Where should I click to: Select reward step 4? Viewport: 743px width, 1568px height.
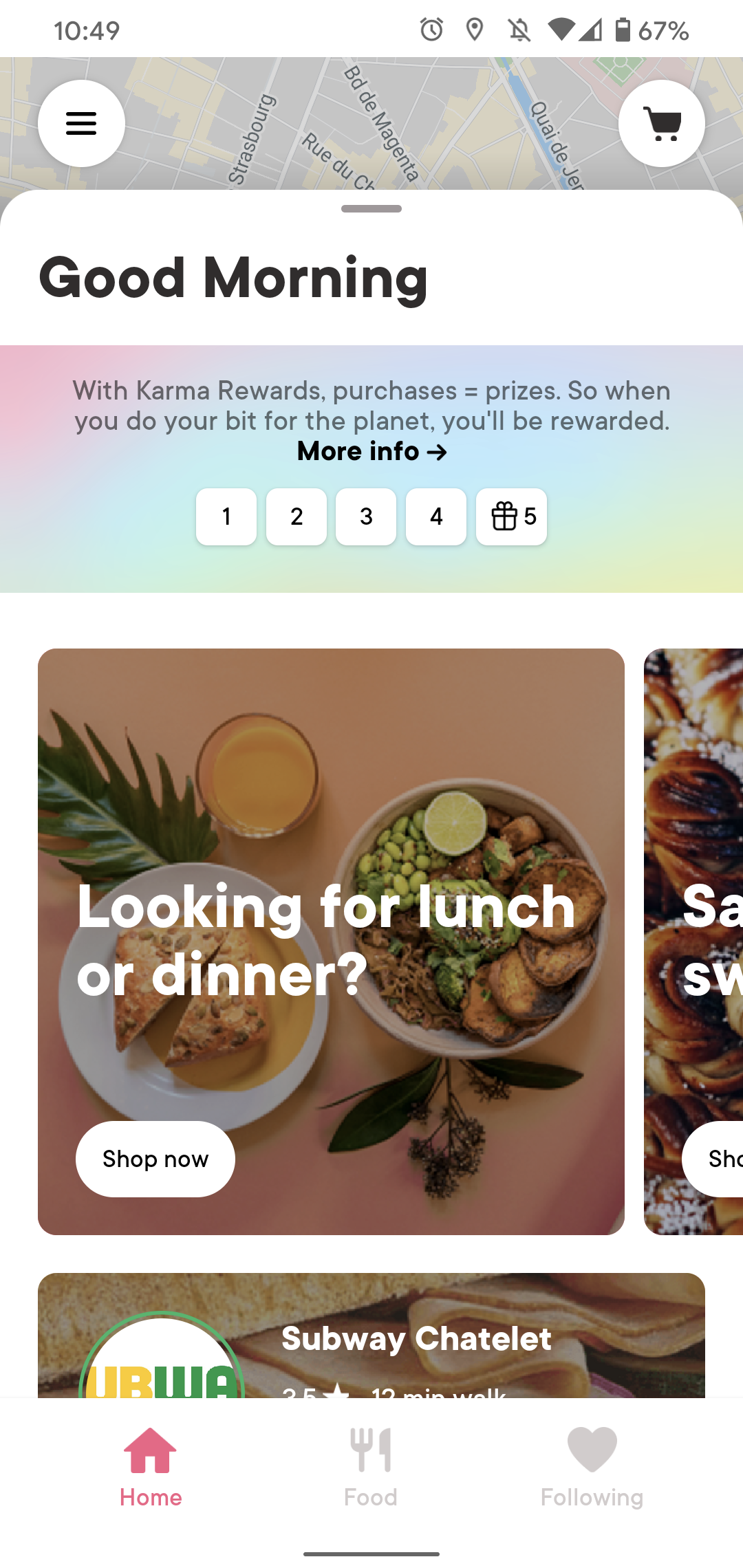[436, 517]
